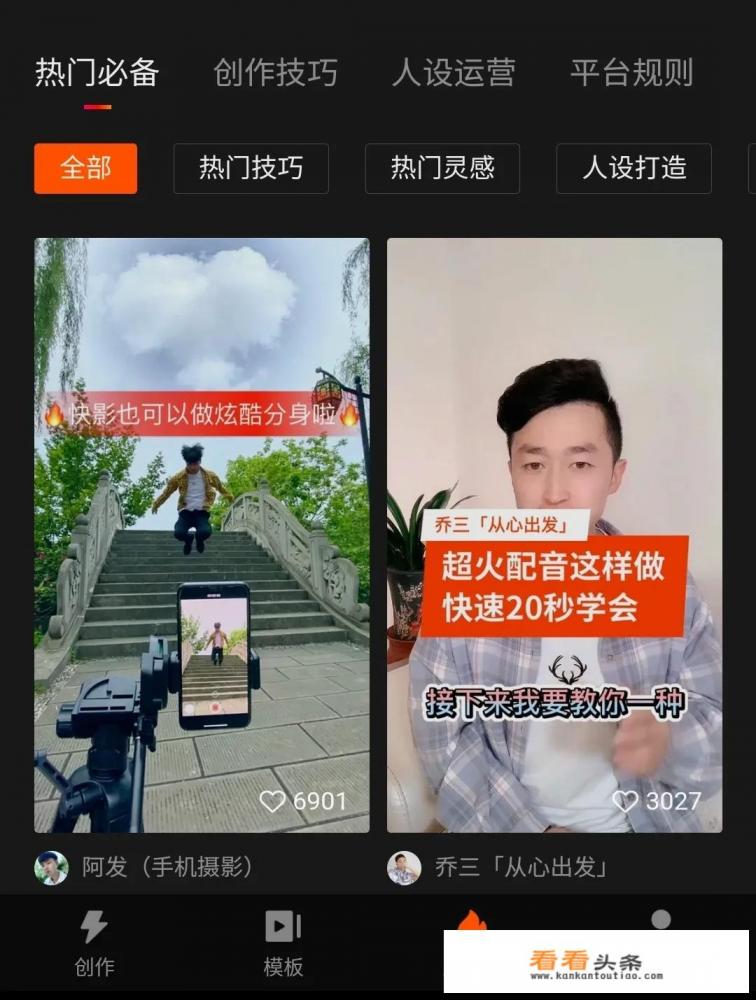756x1000 pixels.
Task: Open the 平台规则 tab
Action: click(x=633, y=74)
